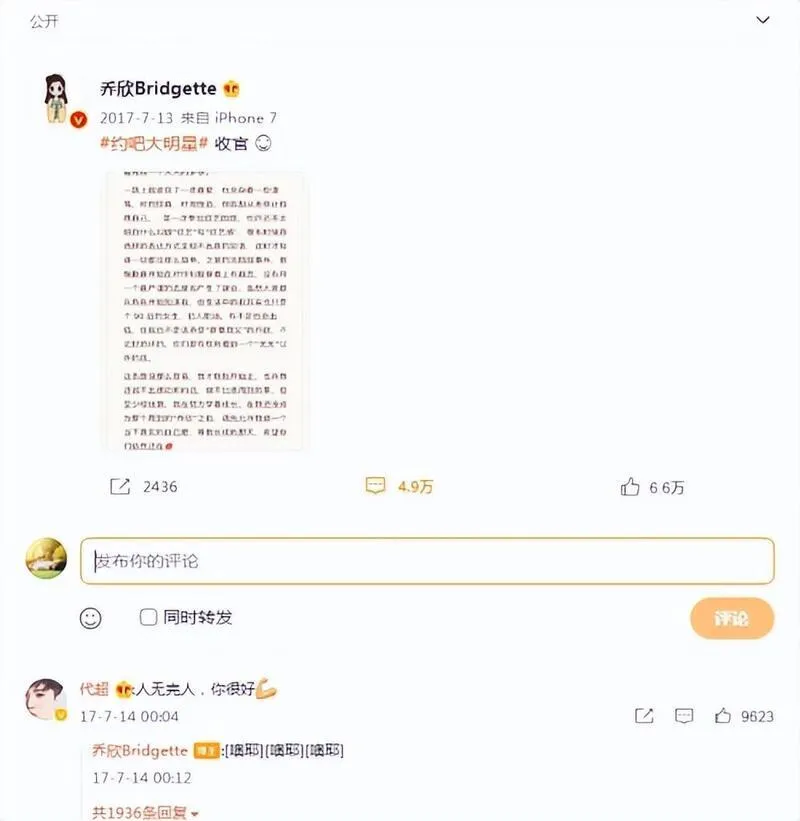Repost the post with 2436 shares

pos(120,487)
